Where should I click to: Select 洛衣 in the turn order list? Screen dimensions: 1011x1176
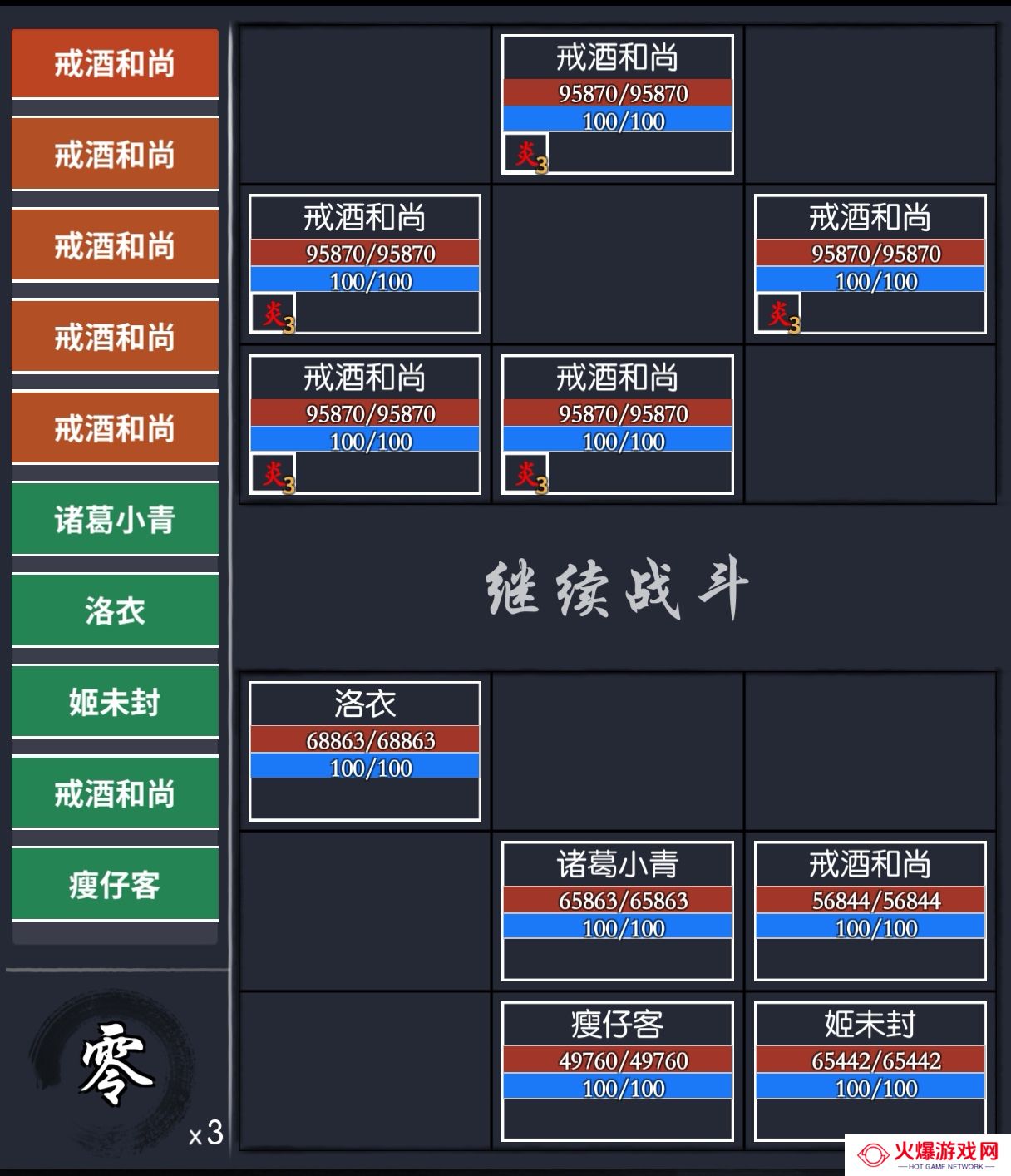point(115,611)
